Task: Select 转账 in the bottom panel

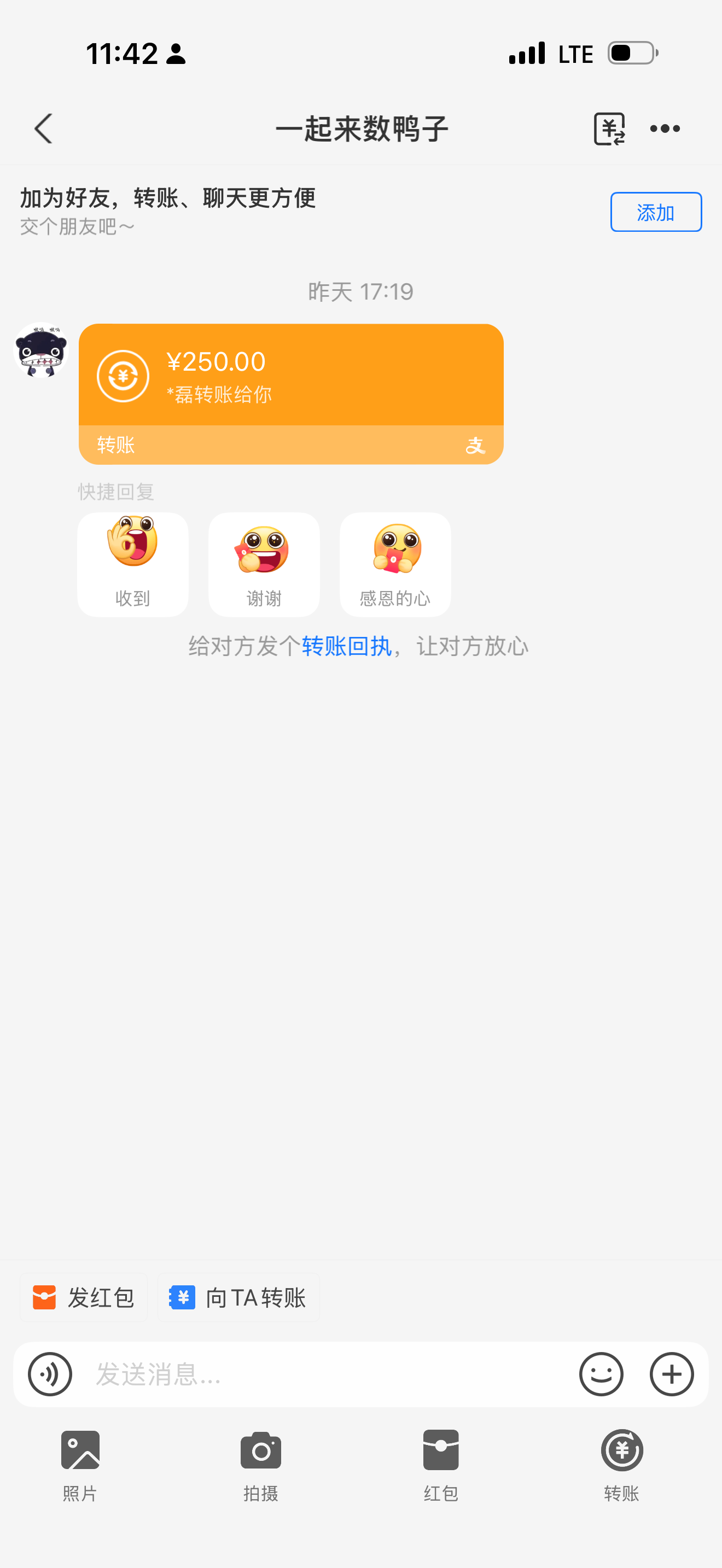Action: point(621,1465)
